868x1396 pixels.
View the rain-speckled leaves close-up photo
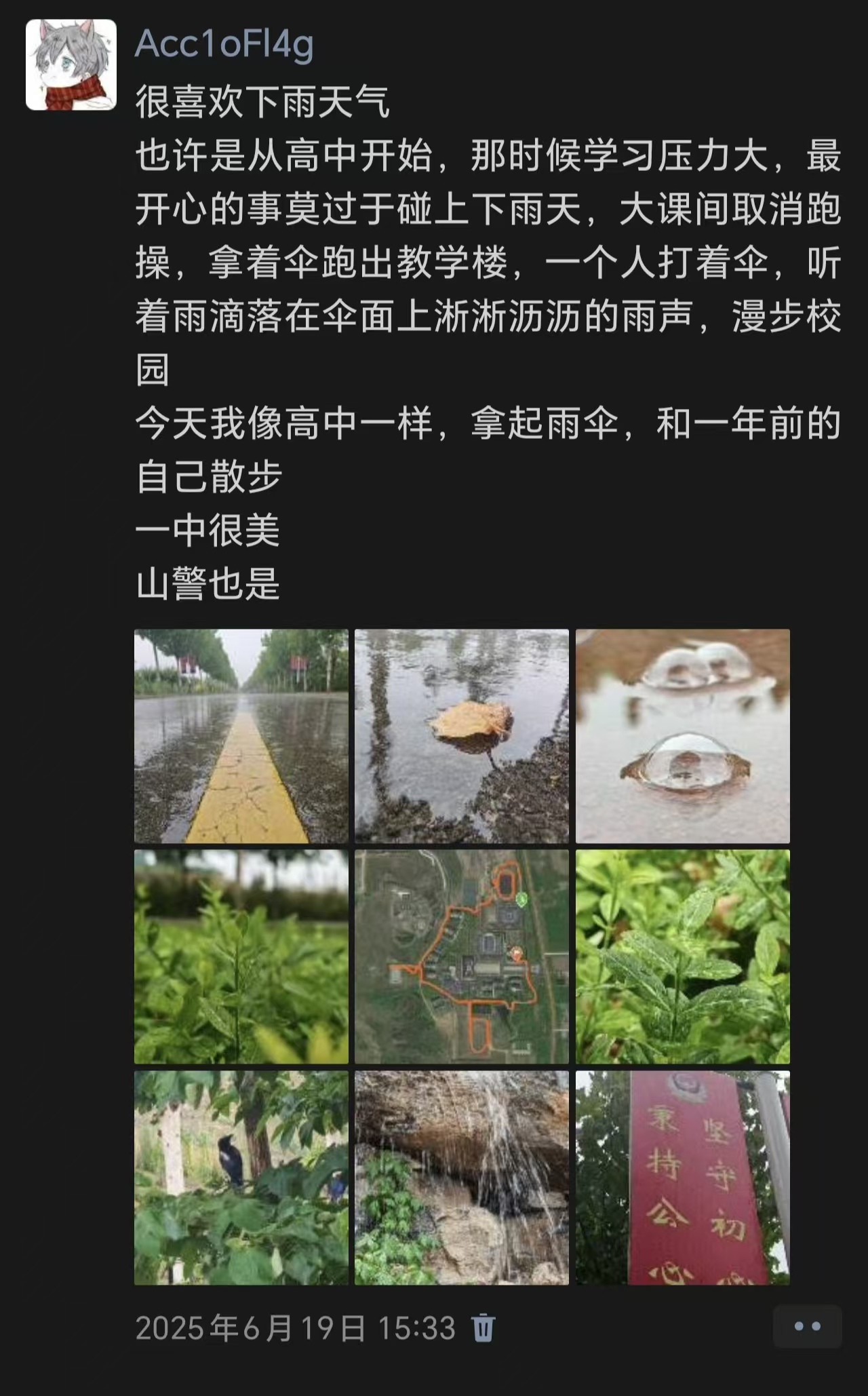[x=683, y=956]
